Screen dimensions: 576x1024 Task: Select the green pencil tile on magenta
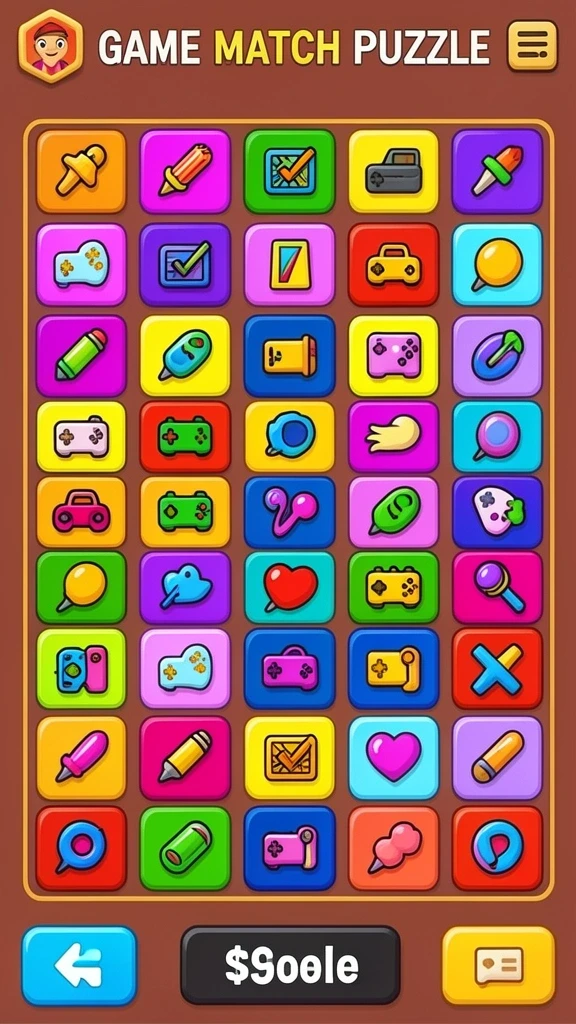[x=81, y=356]
